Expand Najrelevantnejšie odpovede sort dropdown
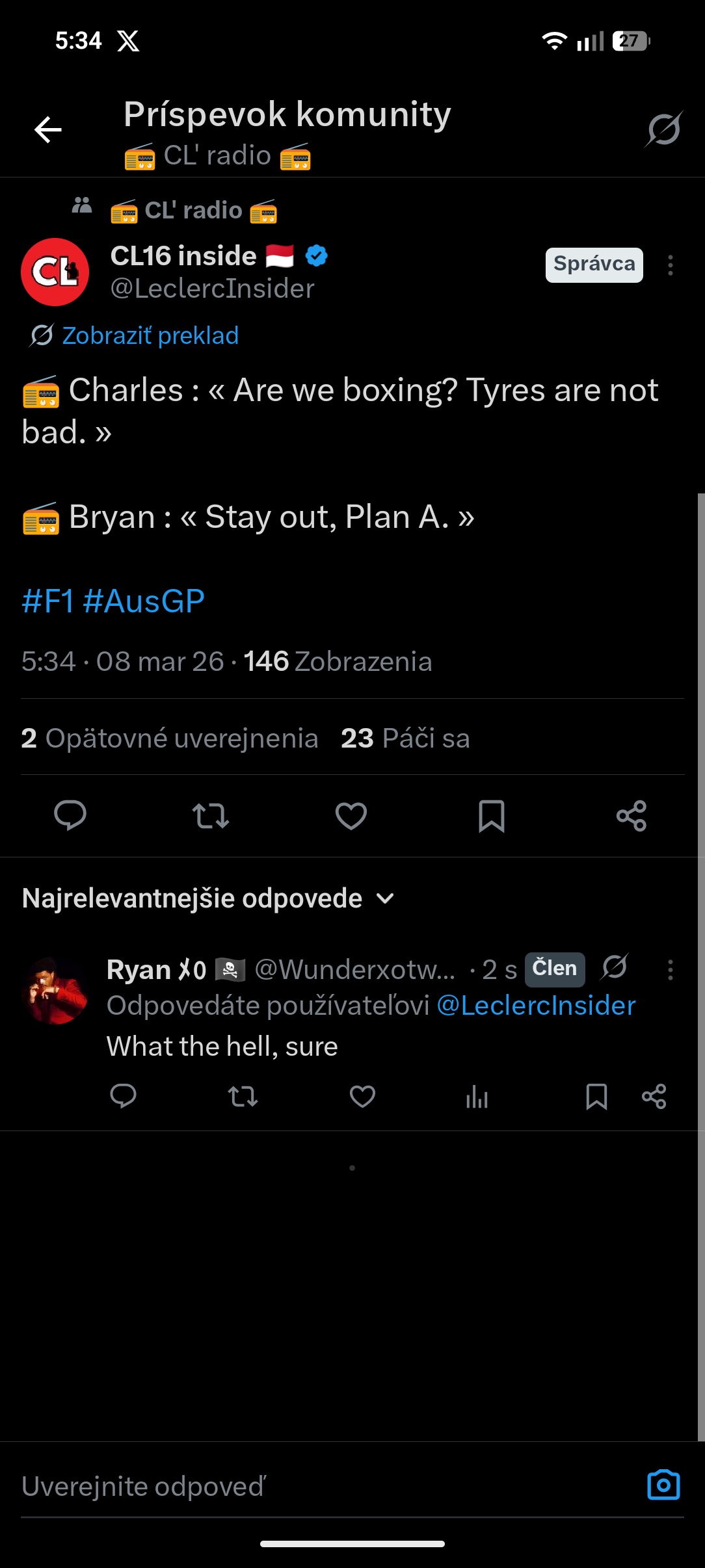Image resolution: width=705 pixels, height=1568 pixels. 208,898
